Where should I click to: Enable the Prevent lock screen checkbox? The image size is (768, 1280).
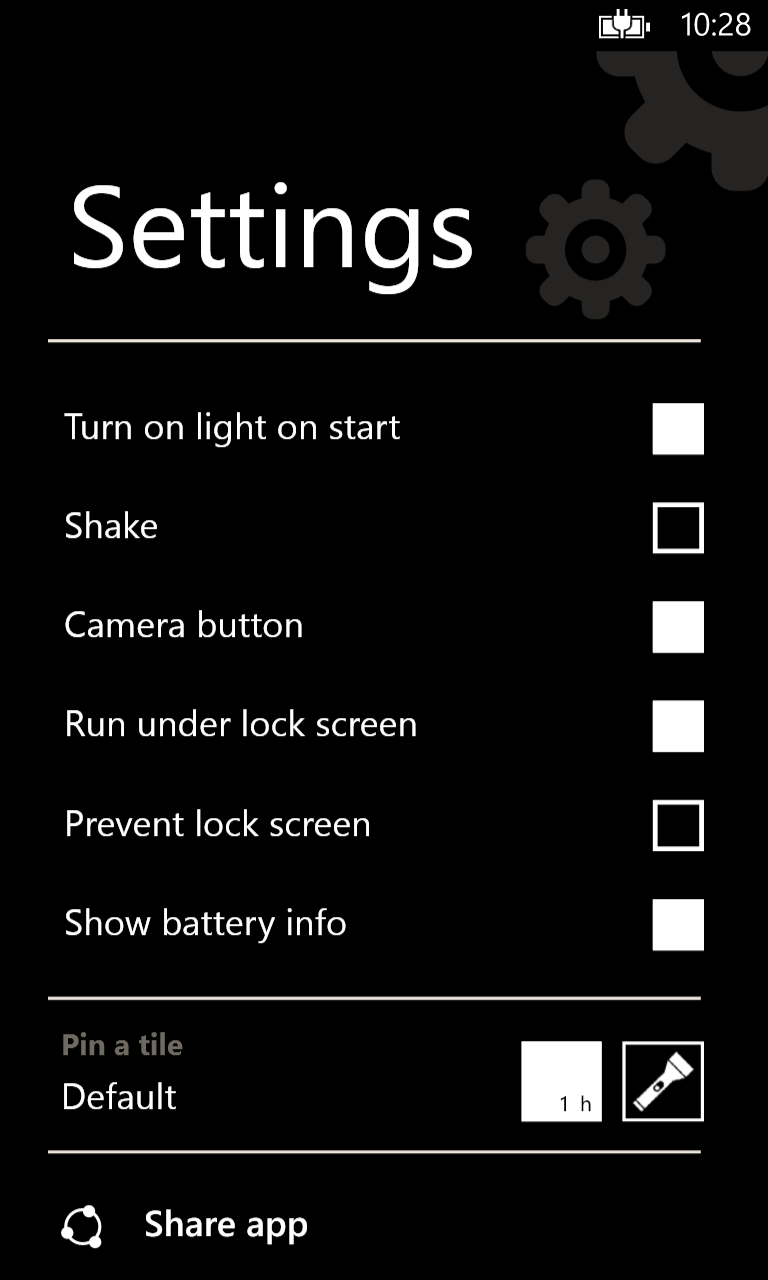point(678,825)
